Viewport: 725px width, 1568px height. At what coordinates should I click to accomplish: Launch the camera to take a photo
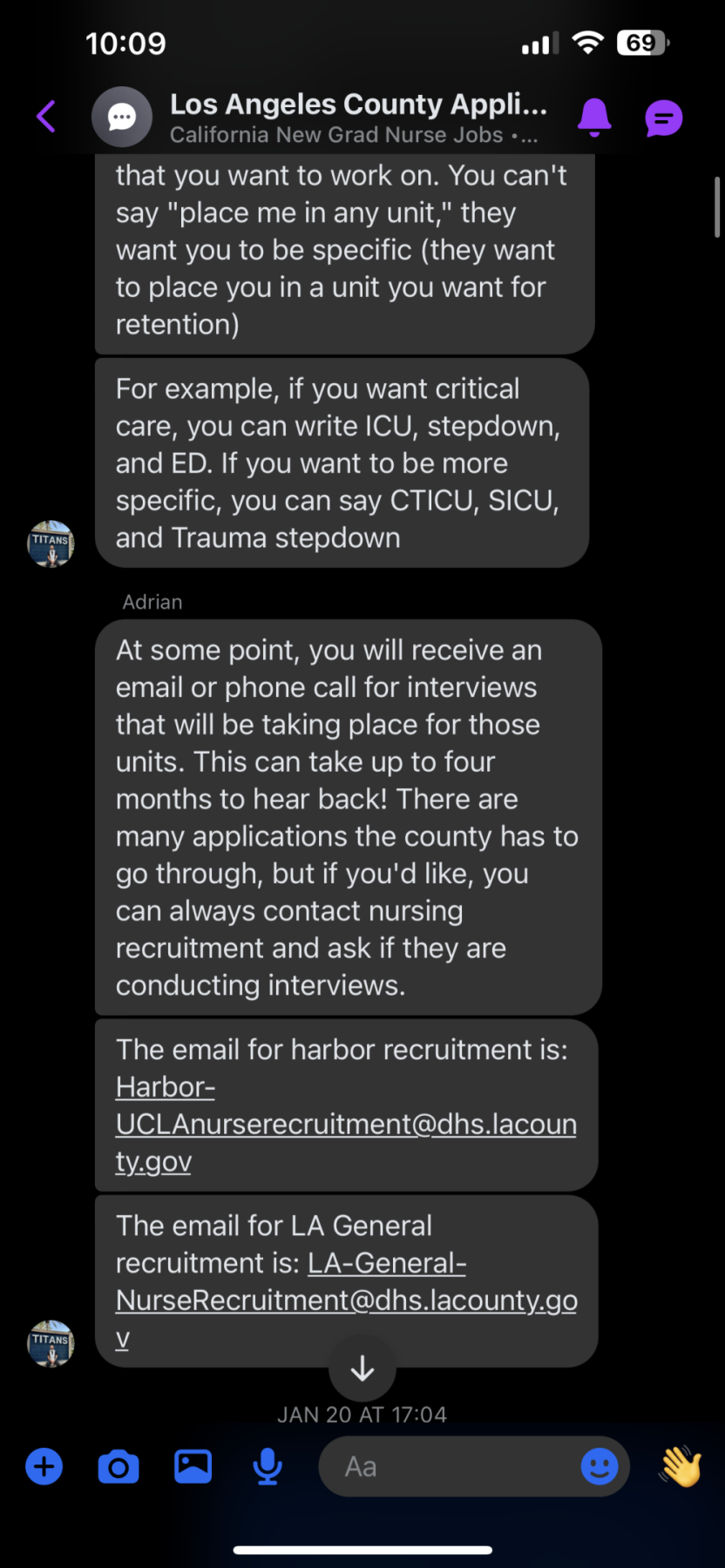119,1467
